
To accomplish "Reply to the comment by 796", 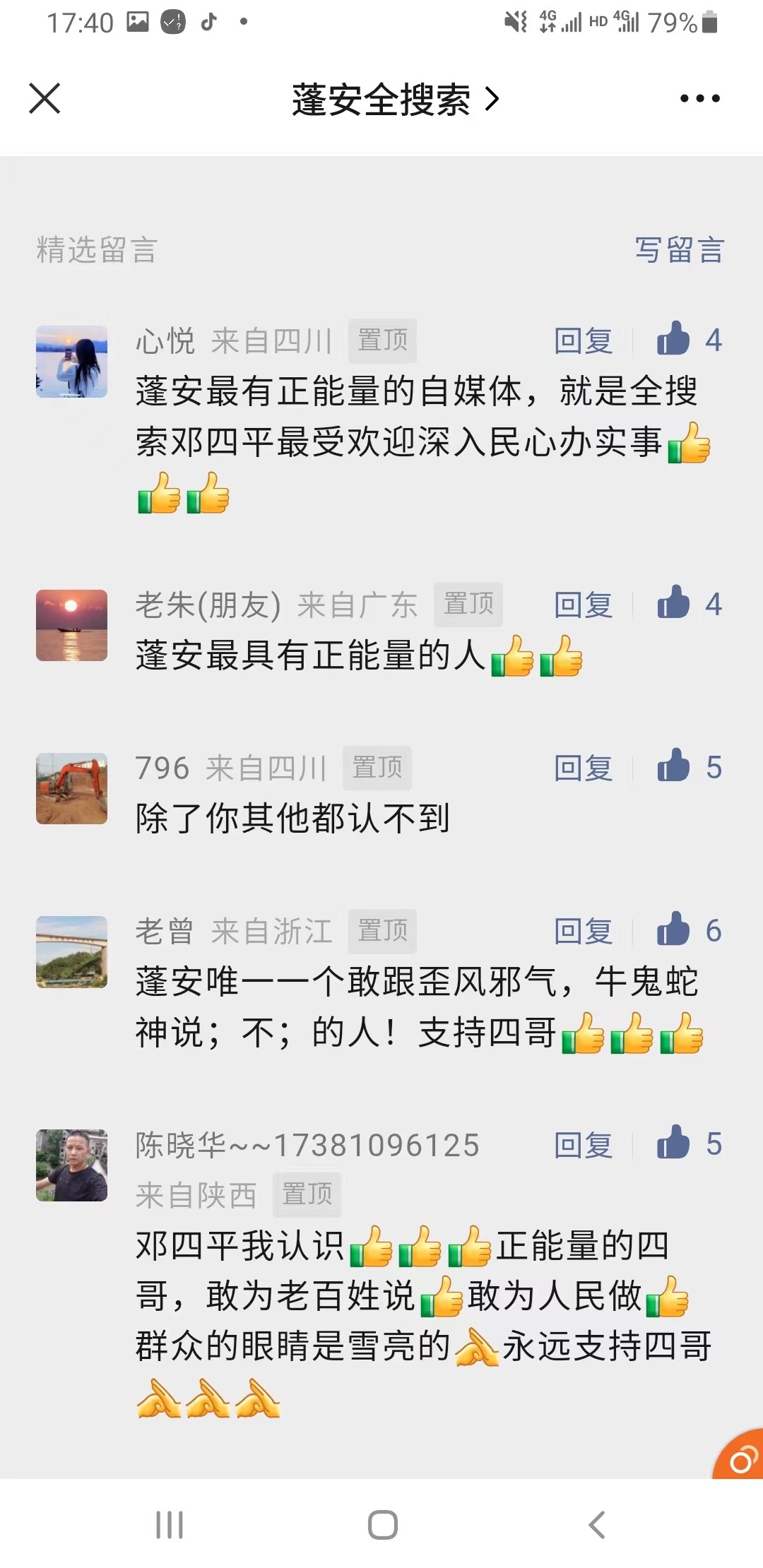I will (x=583, y=768).
